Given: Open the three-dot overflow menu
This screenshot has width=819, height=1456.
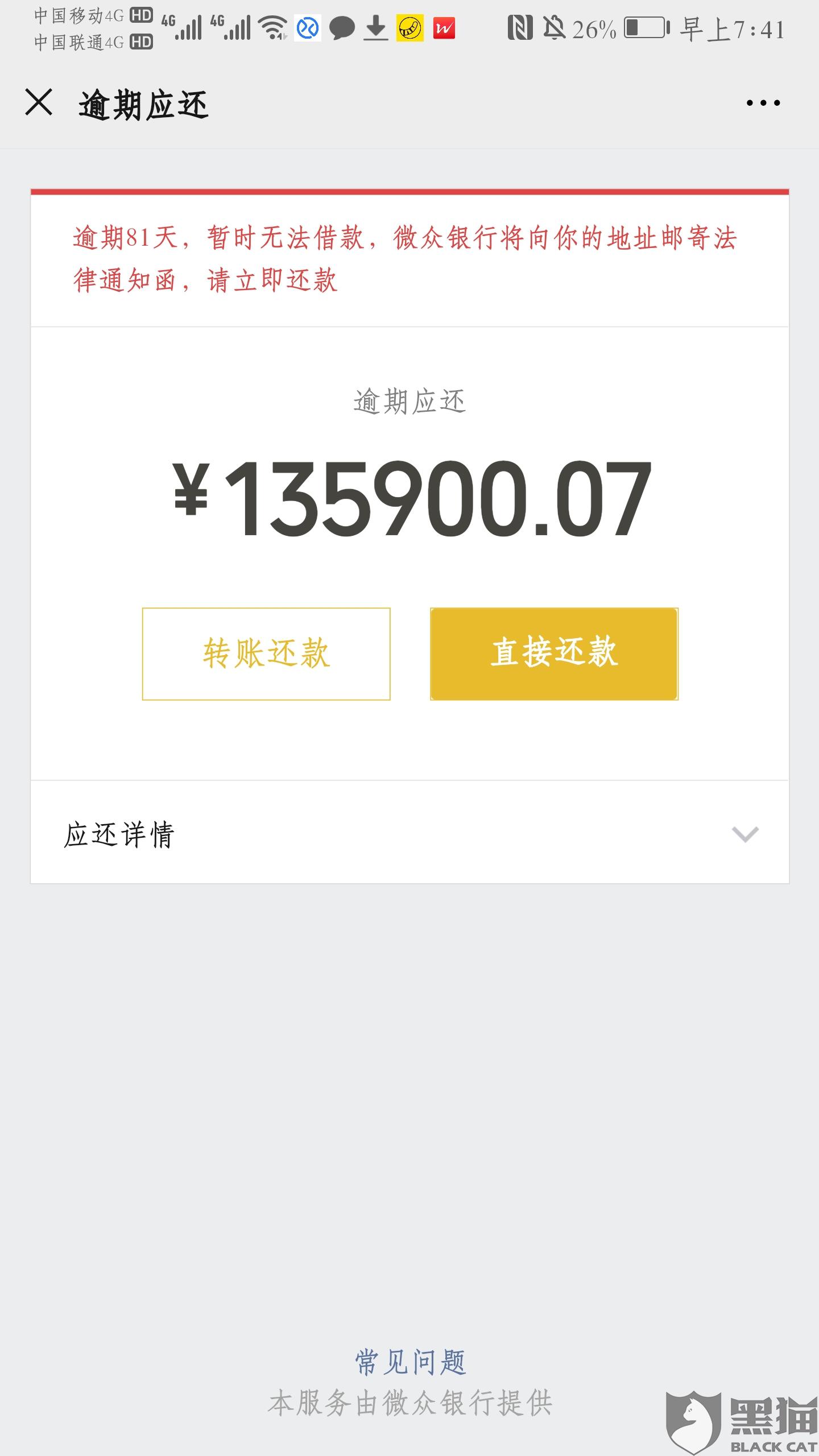Looking at the screenshot, I should [x=763, y=103].
